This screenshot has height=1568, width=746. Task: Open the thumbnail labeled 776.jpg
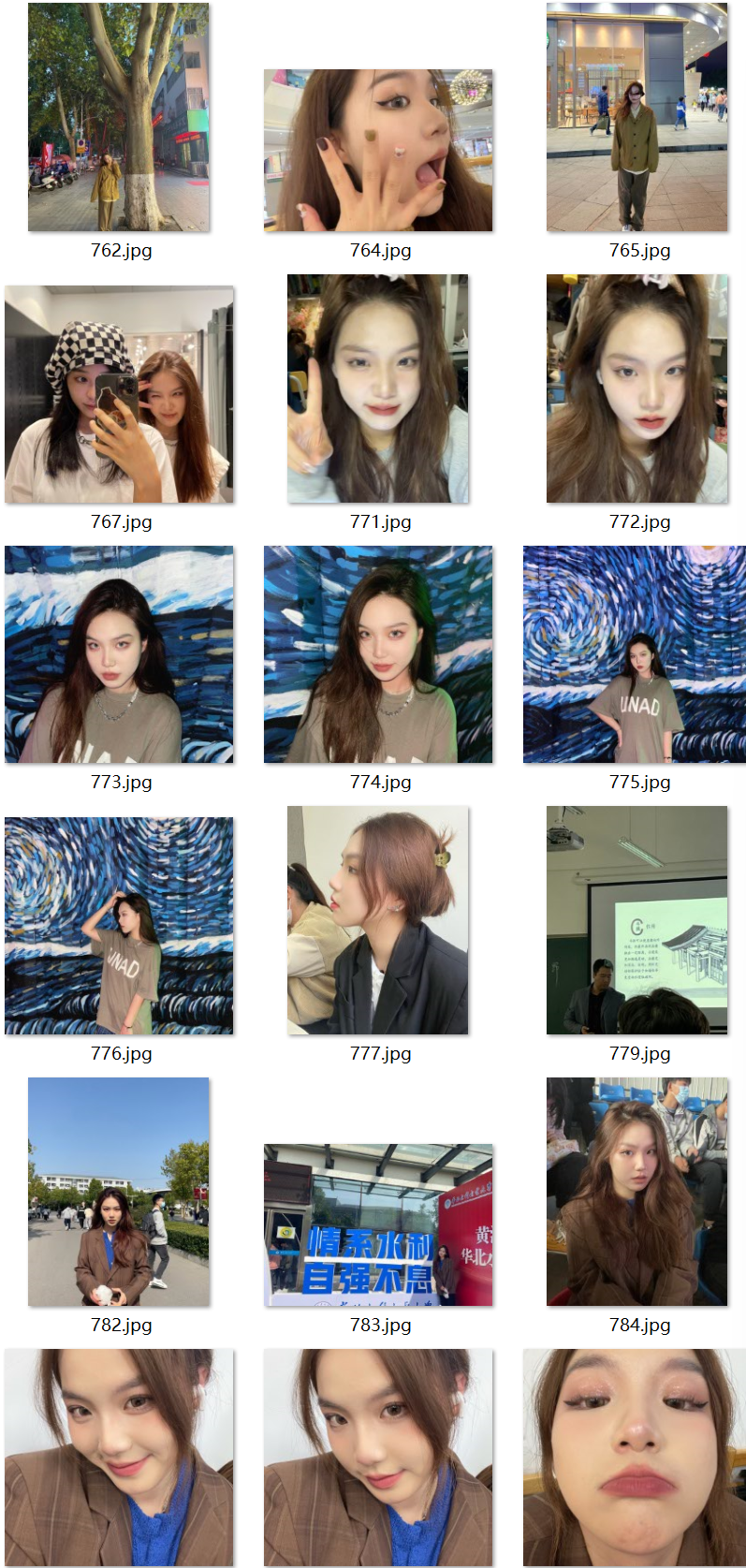[x=119, y=926]
